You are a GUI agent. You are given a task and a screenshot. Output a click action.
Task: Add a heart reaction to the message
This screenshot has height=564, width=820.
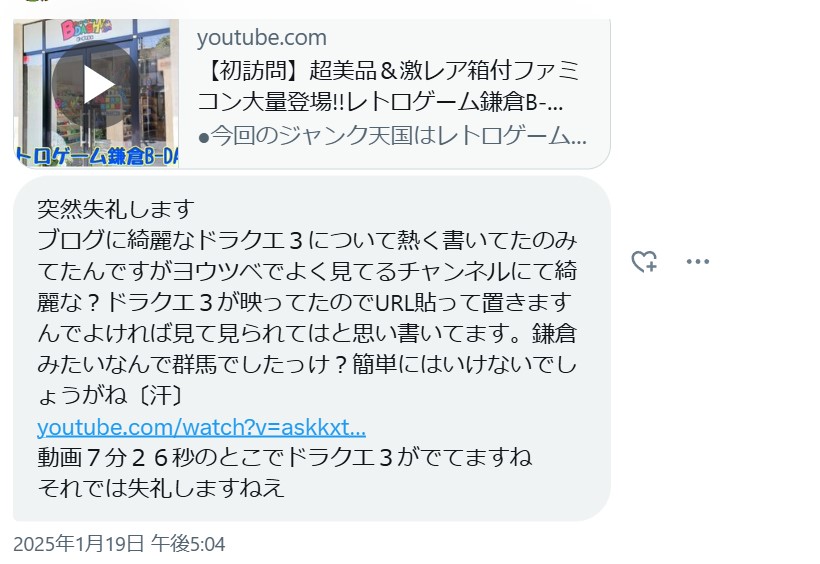pos(644,262)
